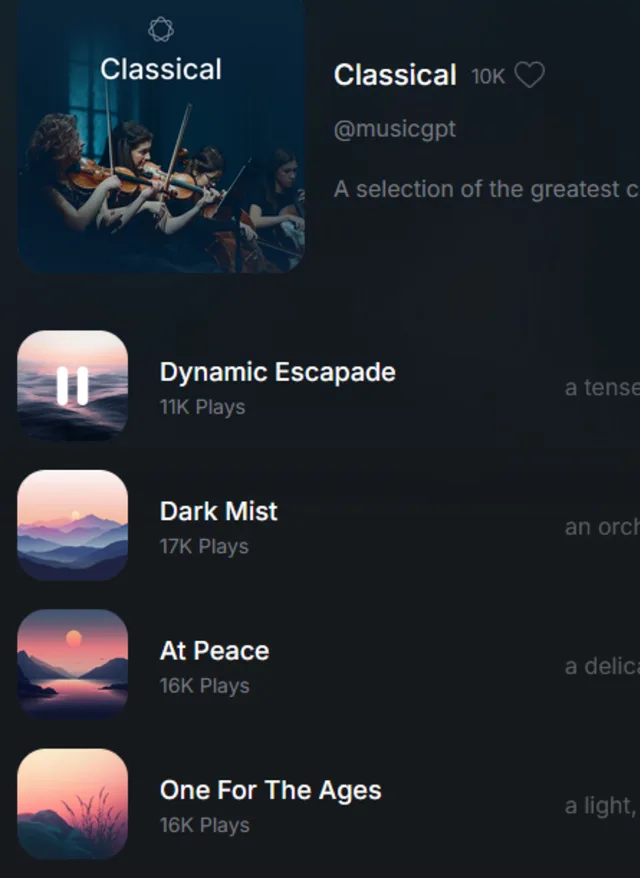The width and height of the screenshot is (640, 878).
Task: Like the Classical playlist with the heart
Action: (529, 76)
